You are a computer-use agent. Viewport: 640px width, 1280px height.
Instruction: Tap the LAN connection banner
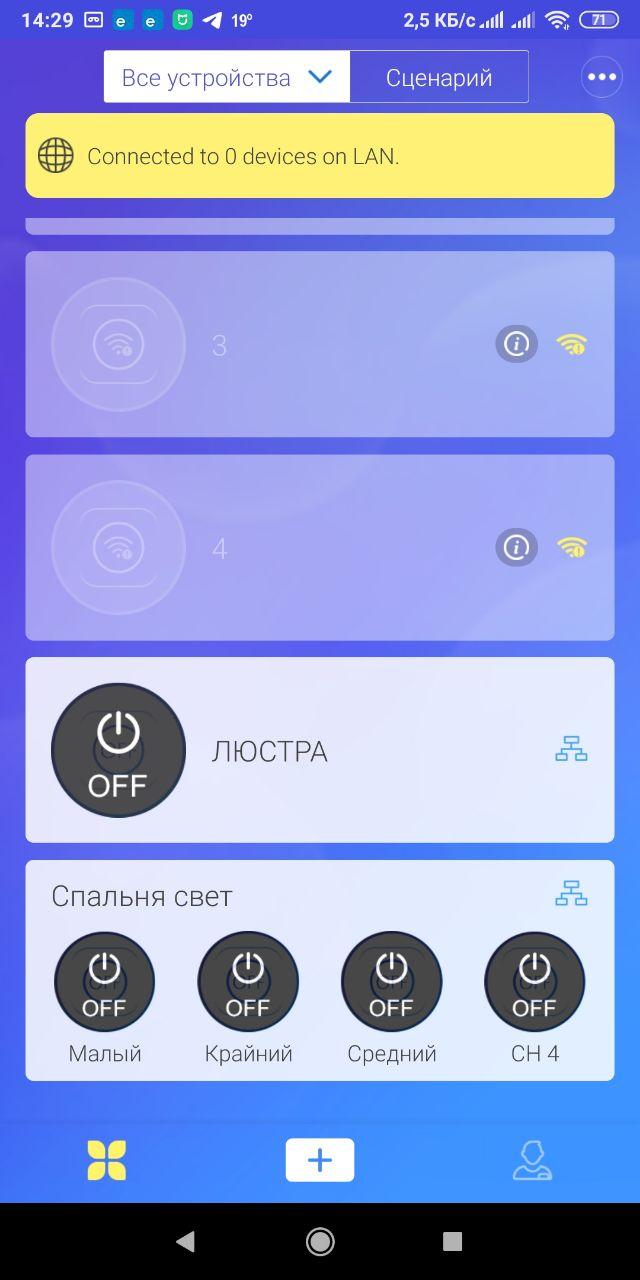(x=320, y=156)
